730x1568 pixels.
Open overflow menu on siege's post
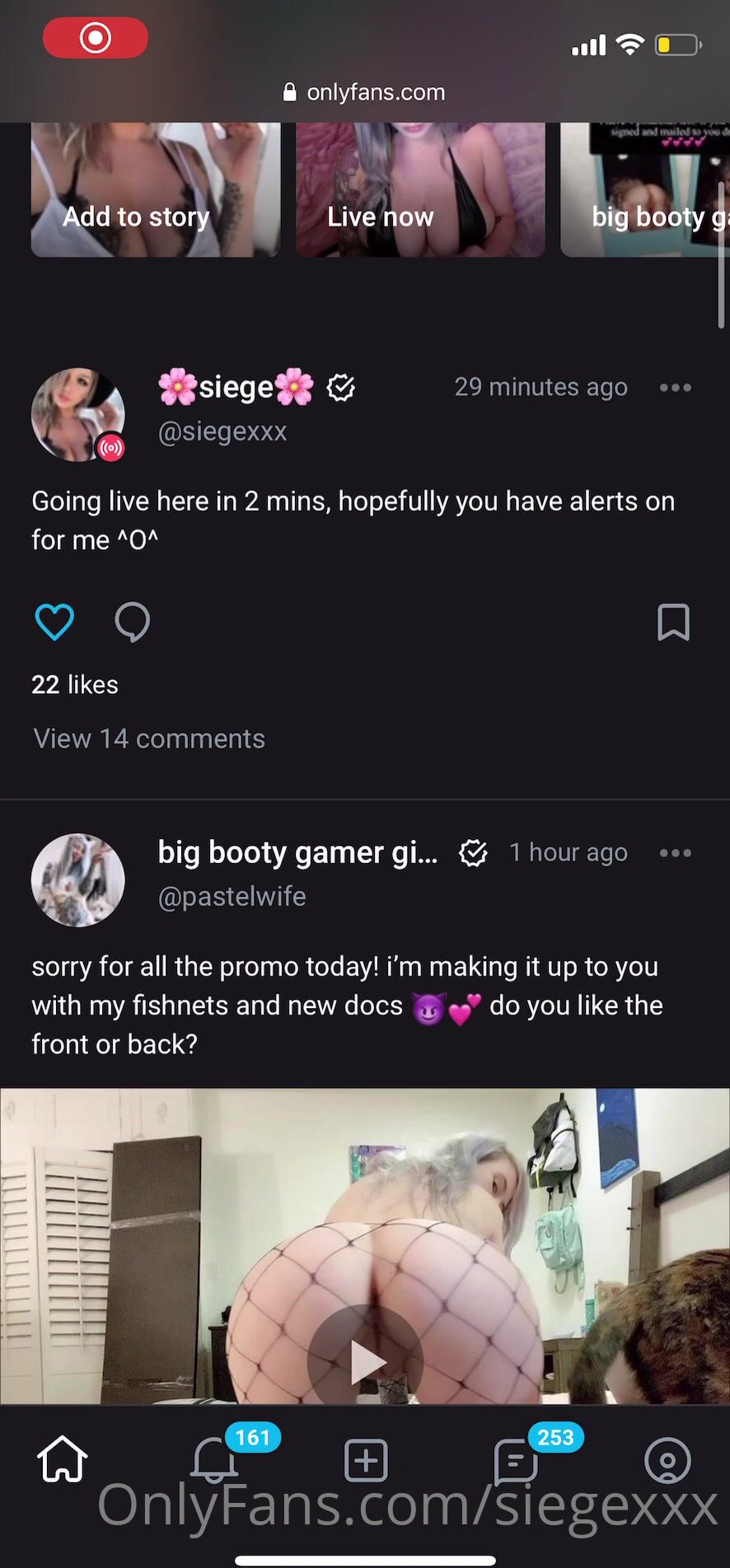(675, 388)
